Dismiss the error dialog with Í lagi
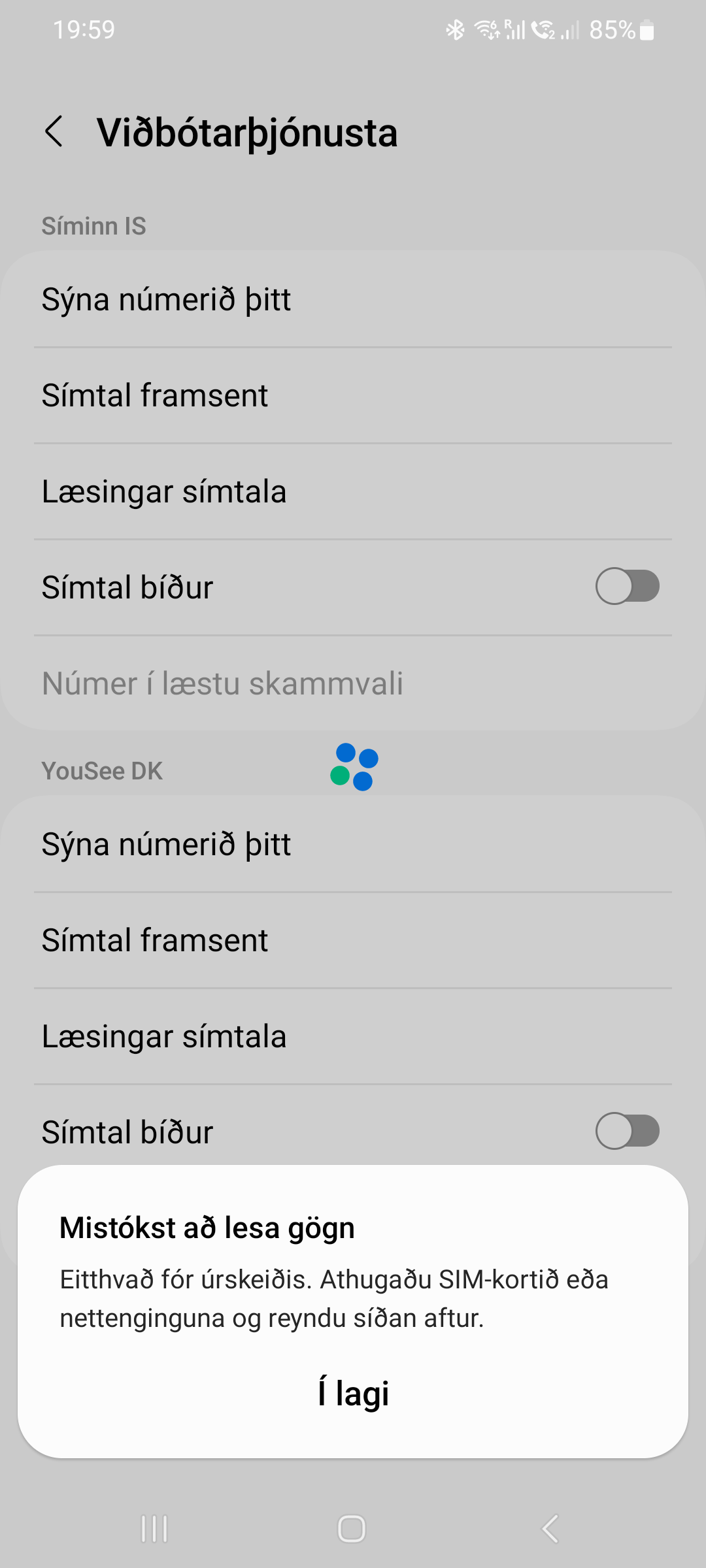 [x=353, y=1393]
